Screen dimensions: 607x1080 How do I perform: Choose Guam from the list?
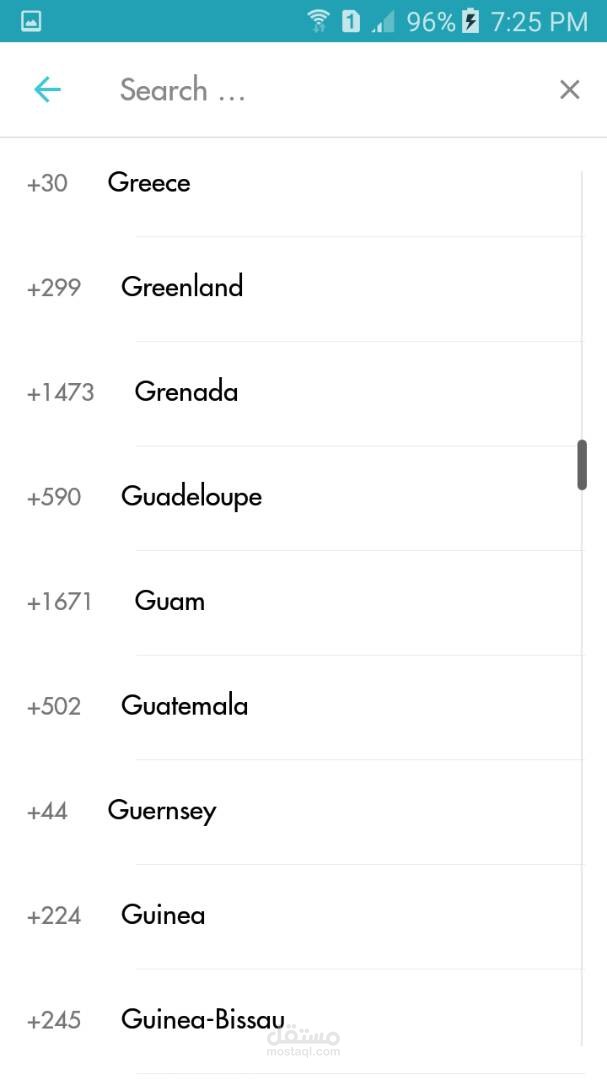coord(170,601)
